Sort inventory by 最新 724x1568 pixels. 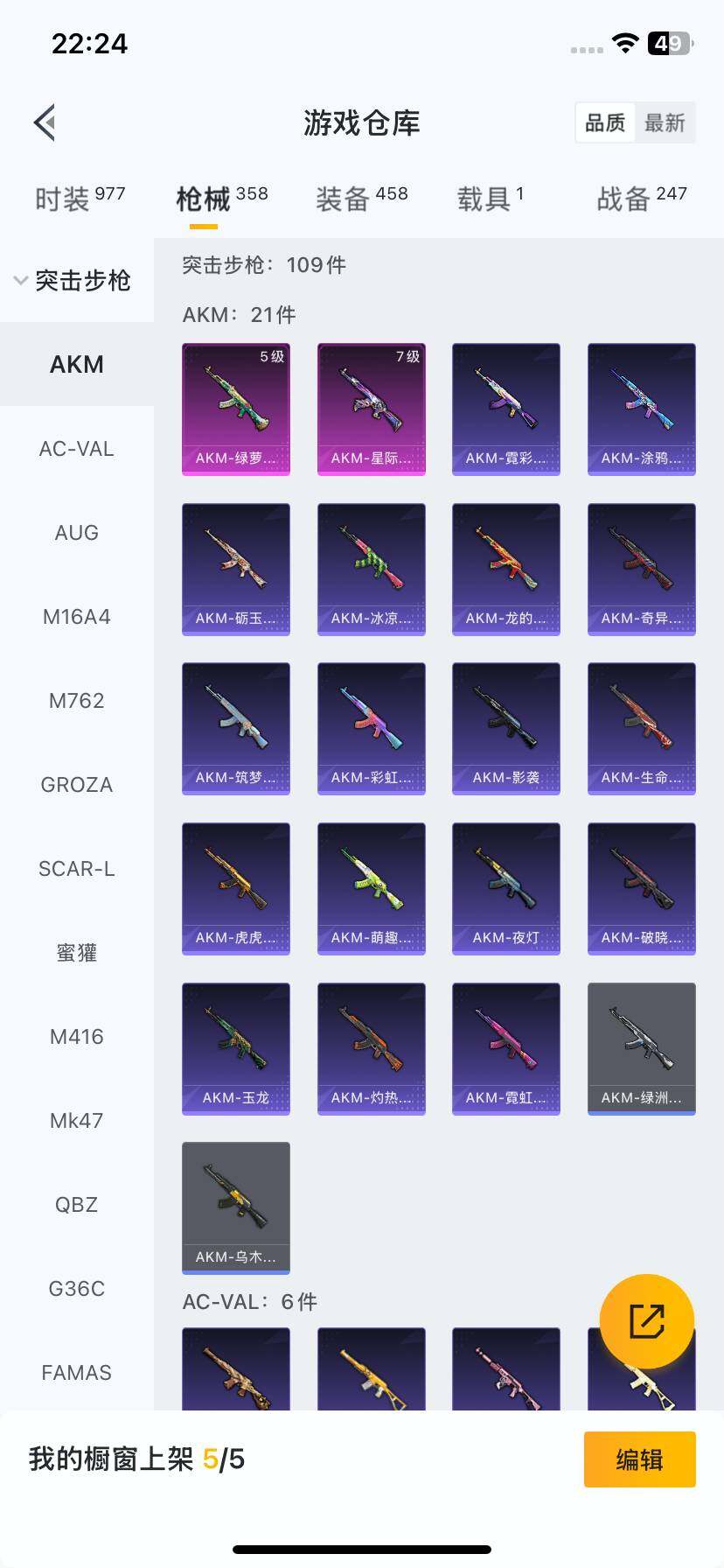click(x=665, y=122)
